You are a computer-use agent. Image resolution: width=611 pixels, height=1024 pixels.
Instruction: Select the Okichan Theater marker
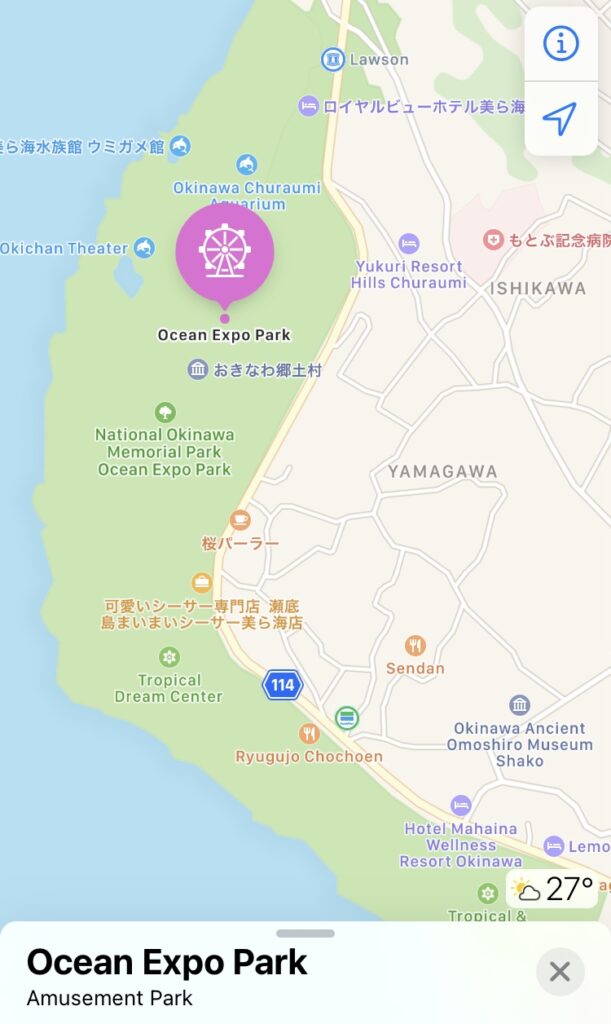[x=144, y=247]
